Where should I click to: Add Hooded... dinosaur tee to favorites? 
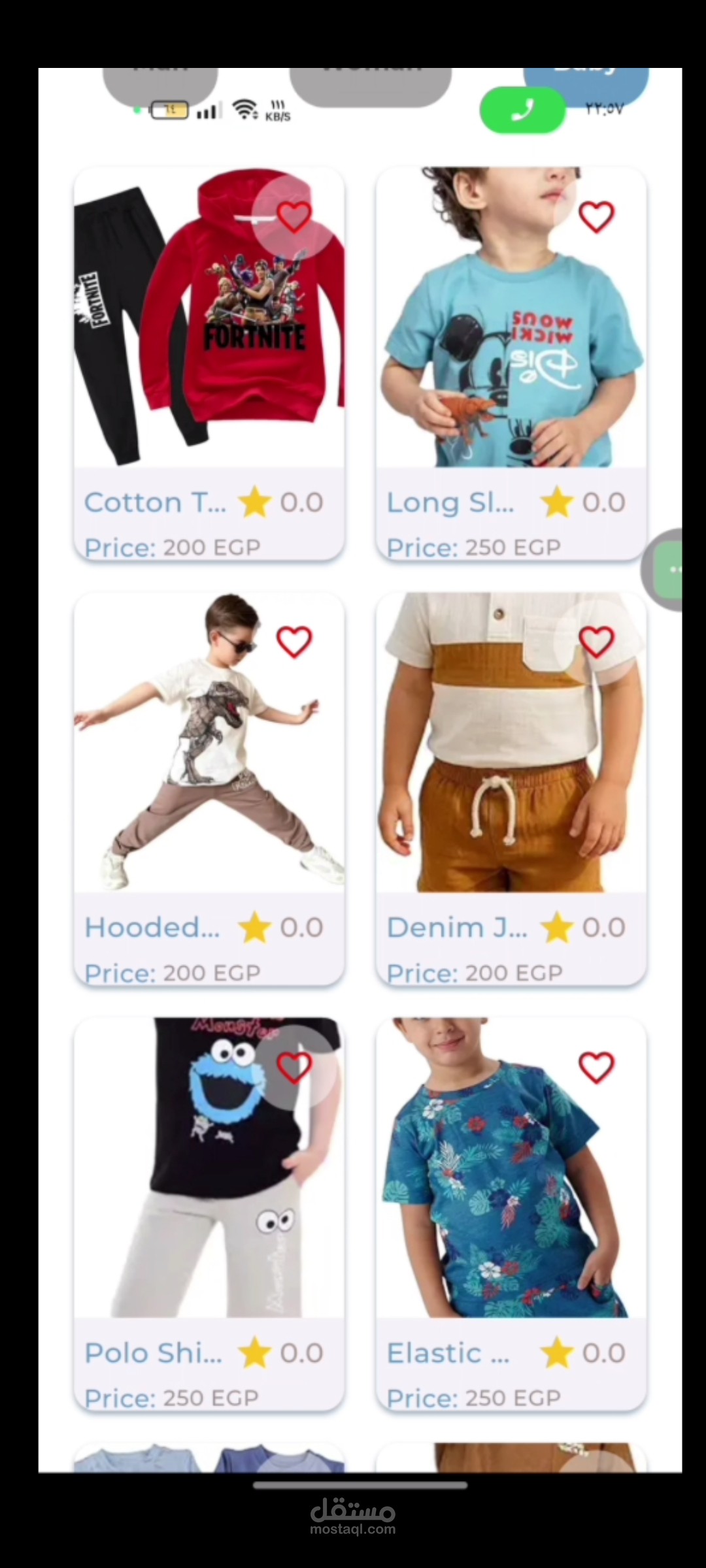click(x=294, y=642)
